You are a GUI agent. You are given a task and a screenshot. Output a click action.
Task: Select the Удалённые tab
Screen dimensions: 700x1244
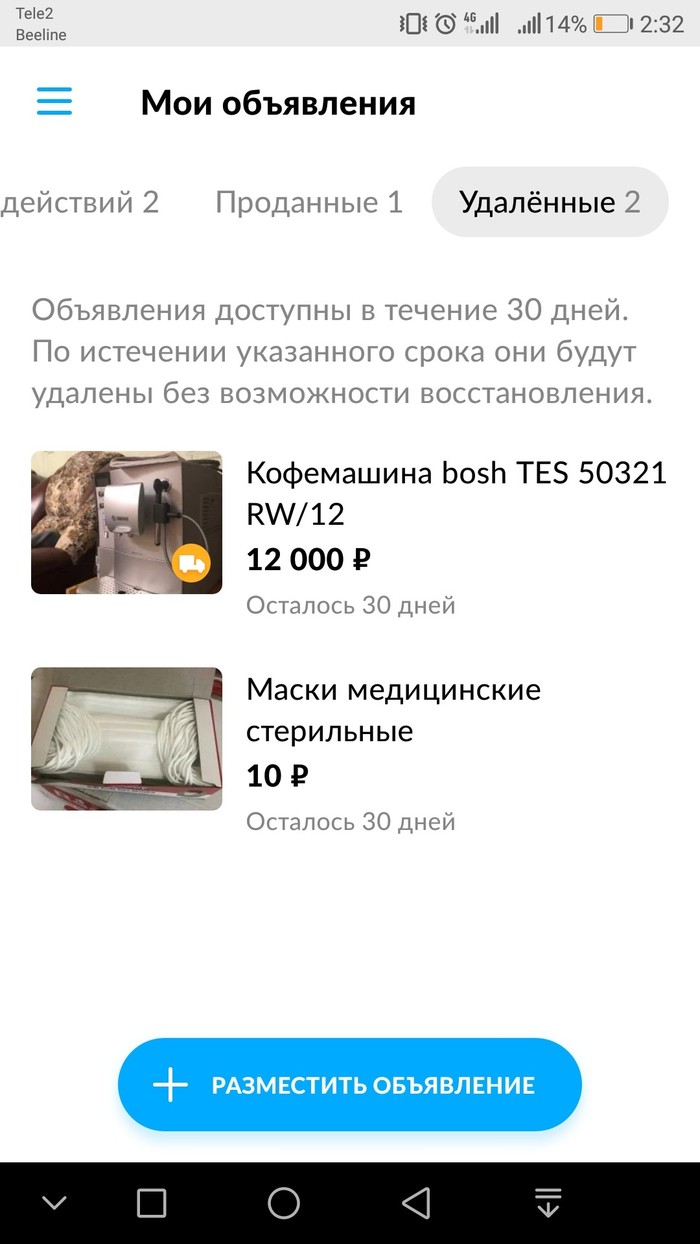[x=549, y=203]
